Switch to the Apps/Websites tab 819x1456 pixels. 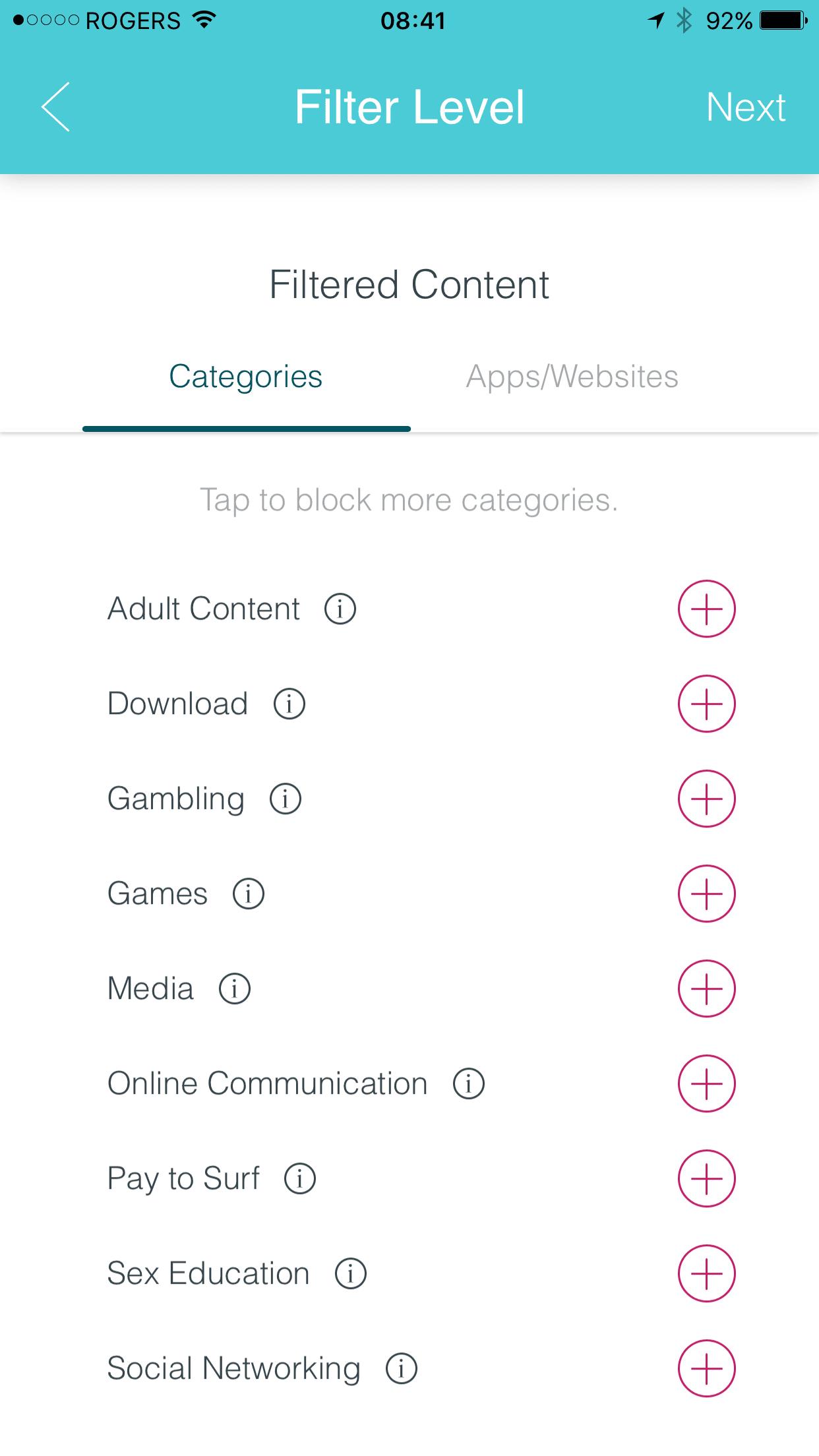click(x=572, y=377)
